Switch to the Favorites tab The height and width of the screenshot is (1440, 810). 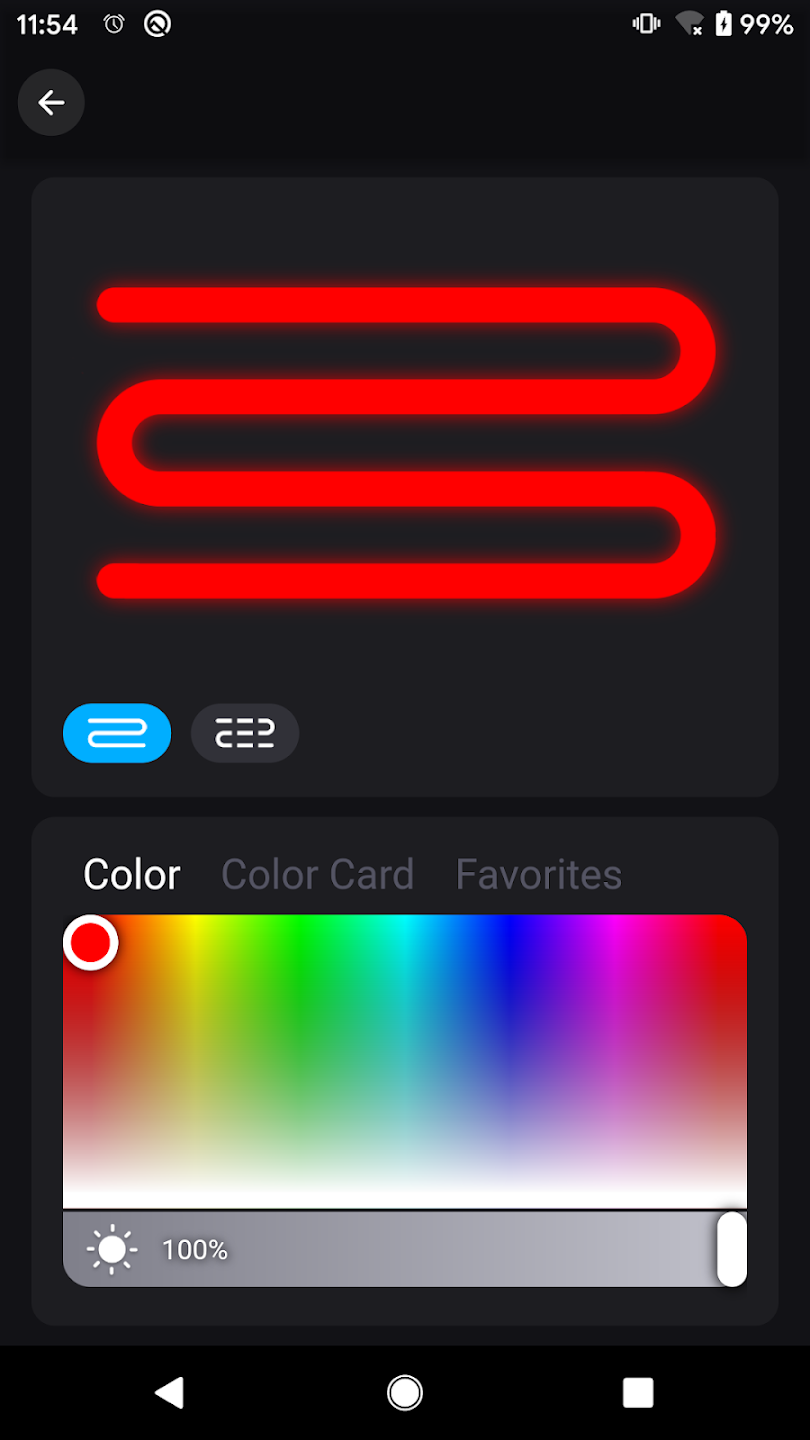click(538, 874)
